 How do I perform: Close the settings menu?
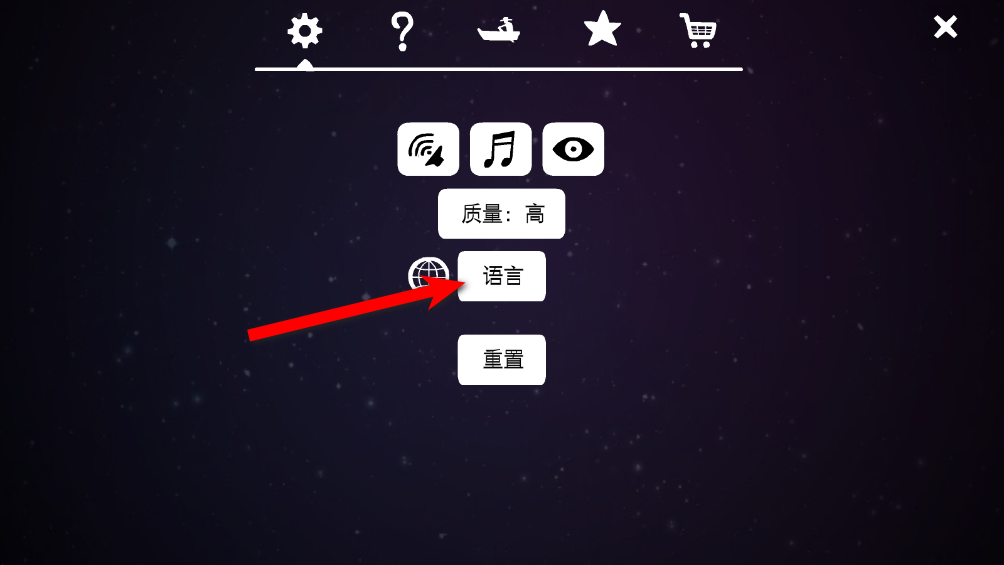tap(945, 27)
